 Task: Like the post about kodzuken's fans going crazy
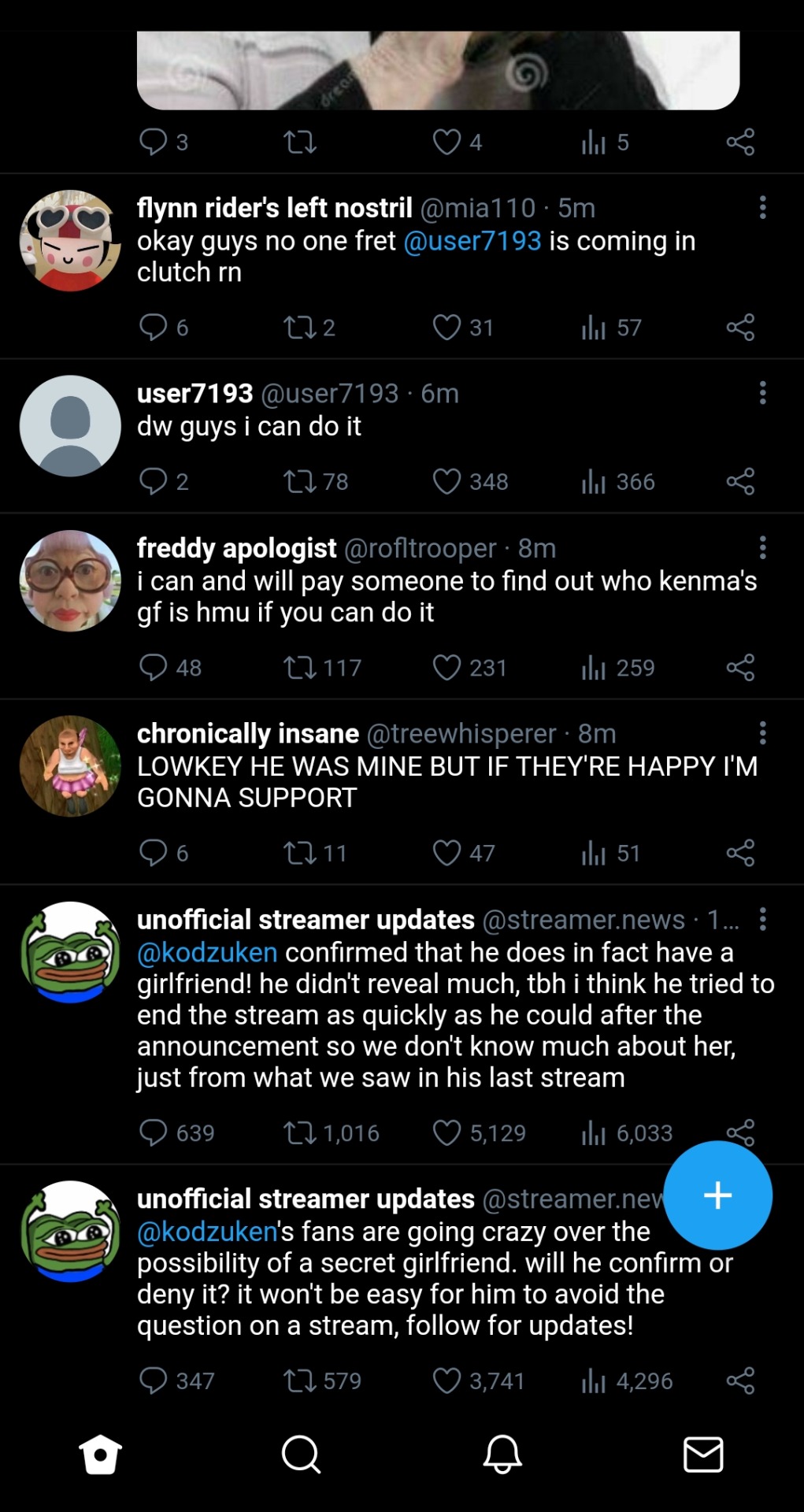pyautogui.click(x=446, y=1380)
